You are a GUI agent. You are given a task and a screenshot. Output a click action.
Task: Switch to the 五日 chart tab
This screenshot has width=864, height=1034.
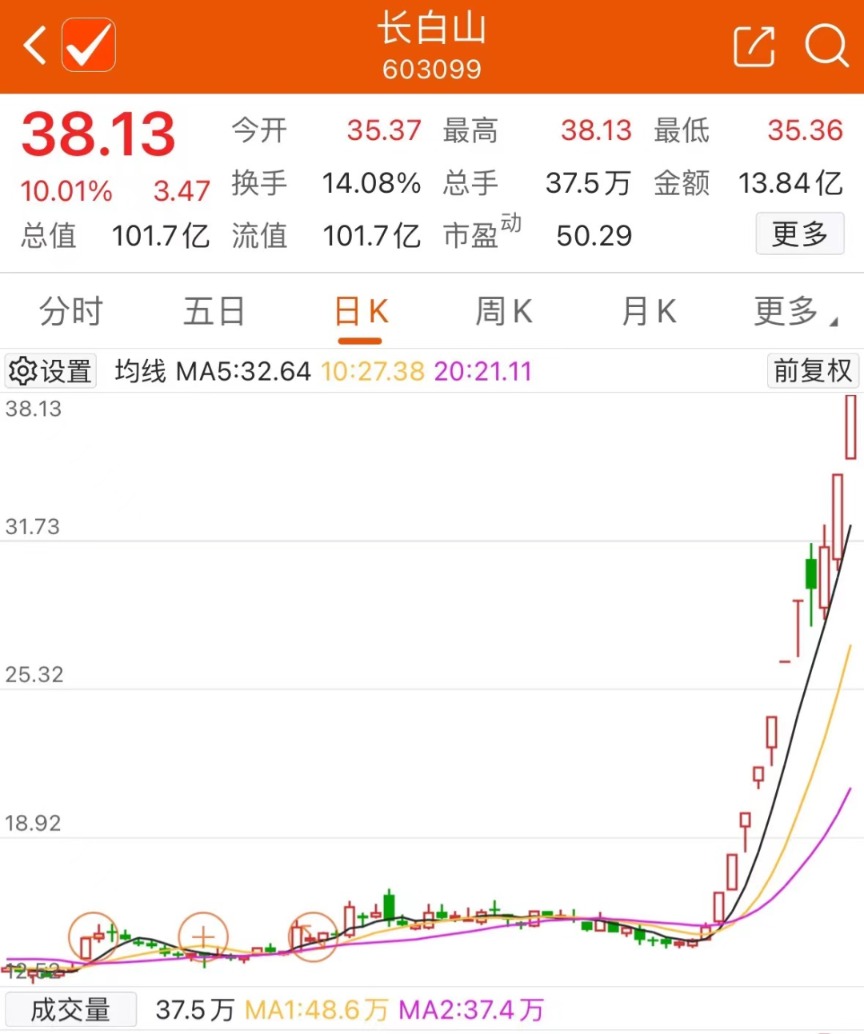[x=214, y=312]
